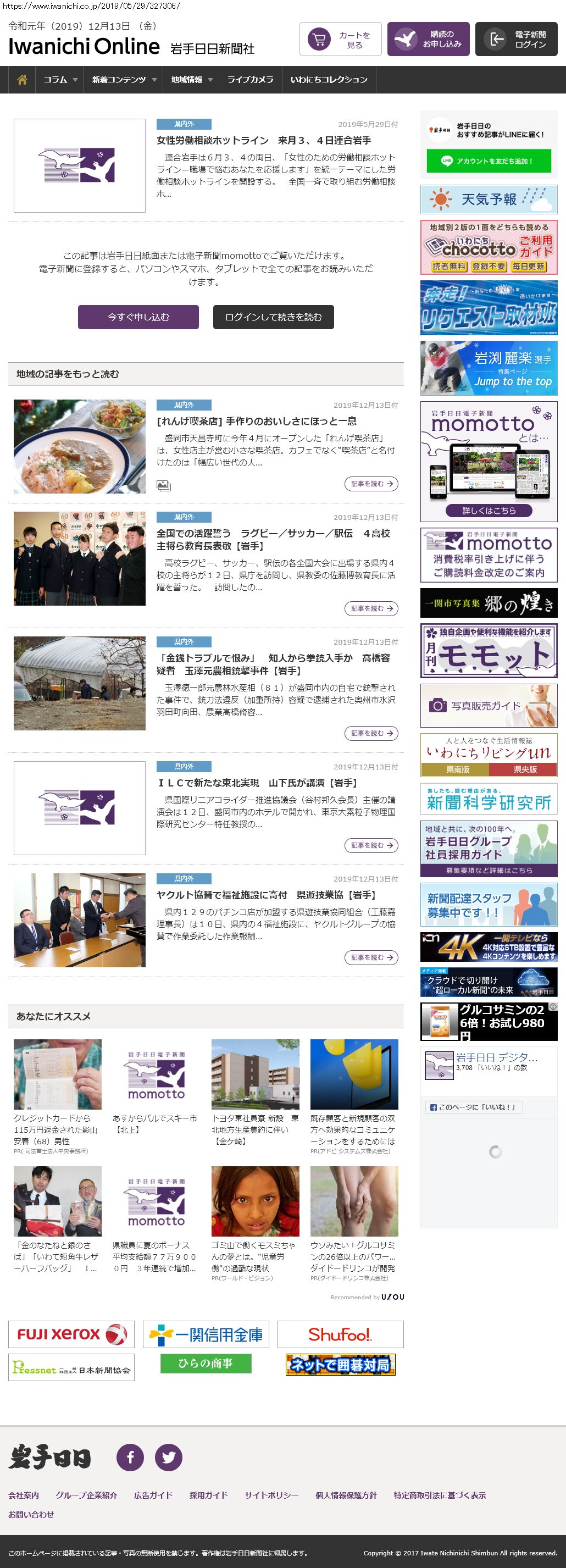Tap ログインして続きを読む button
This screenshot has height=1568, width=566.
click(x=273, y=317)
